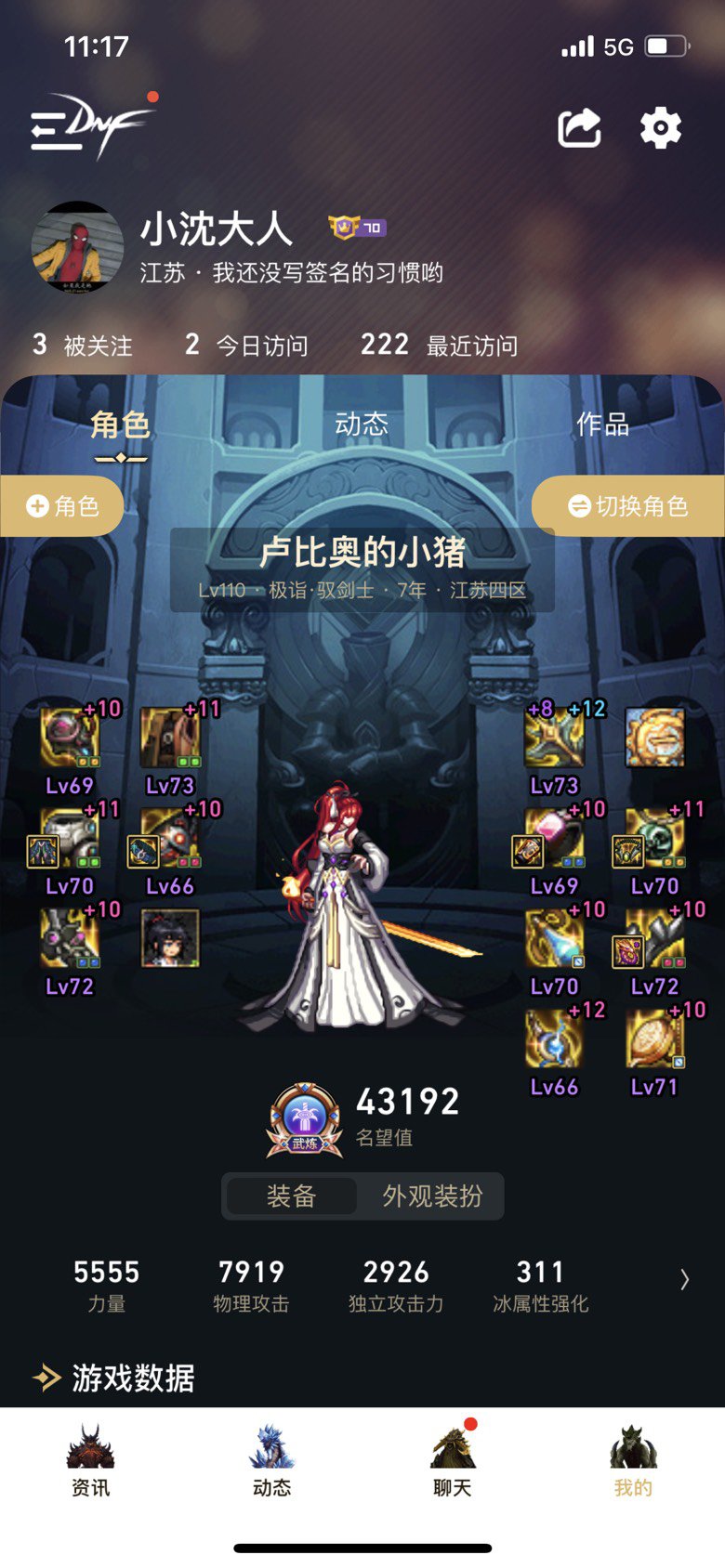
Task: Switch to the 作品 tab
Action: point(602,425)
